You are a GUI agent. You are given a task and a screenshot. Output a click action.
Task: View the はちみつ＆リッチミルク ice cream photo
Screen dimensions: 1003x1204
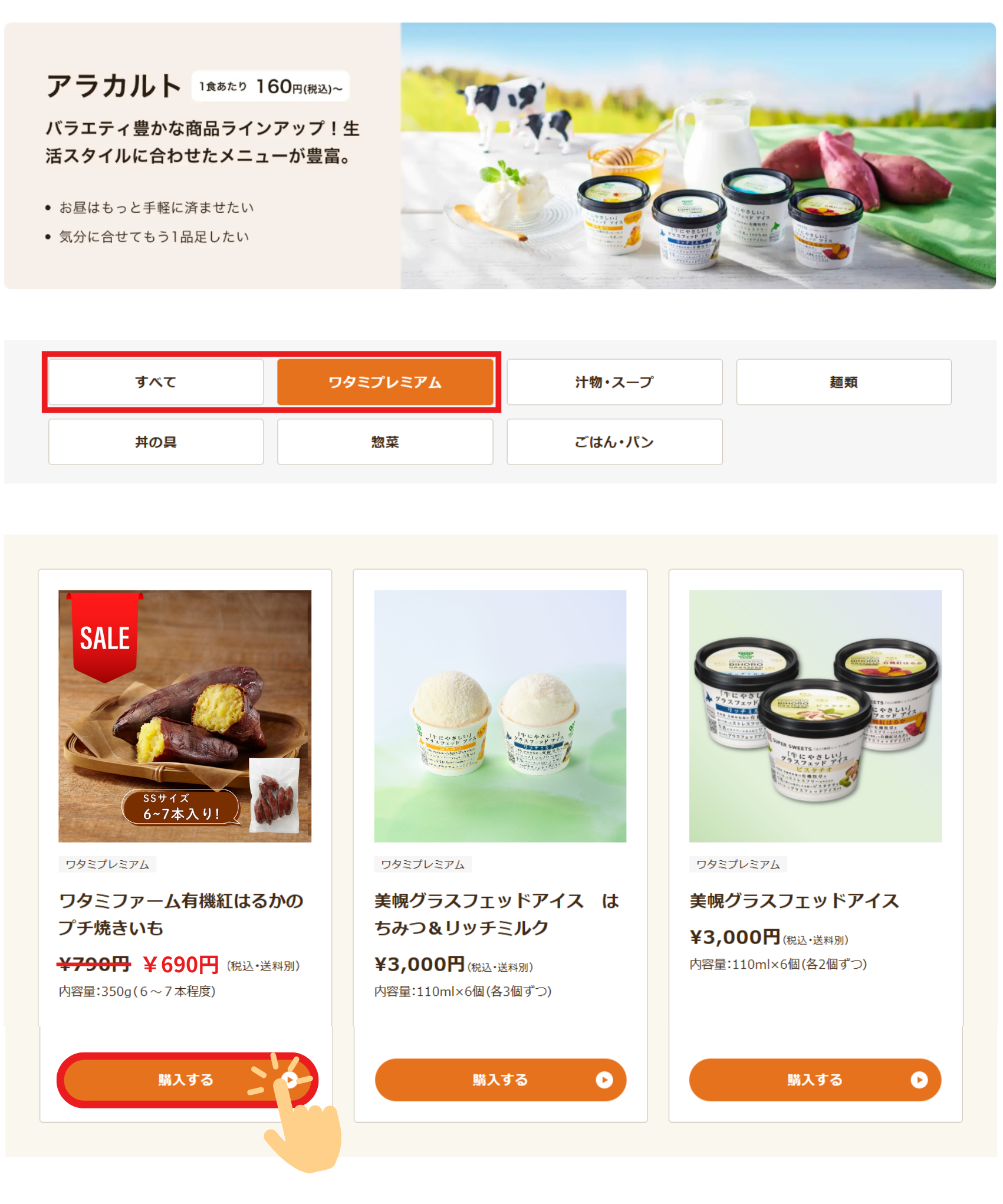[500, 716]
